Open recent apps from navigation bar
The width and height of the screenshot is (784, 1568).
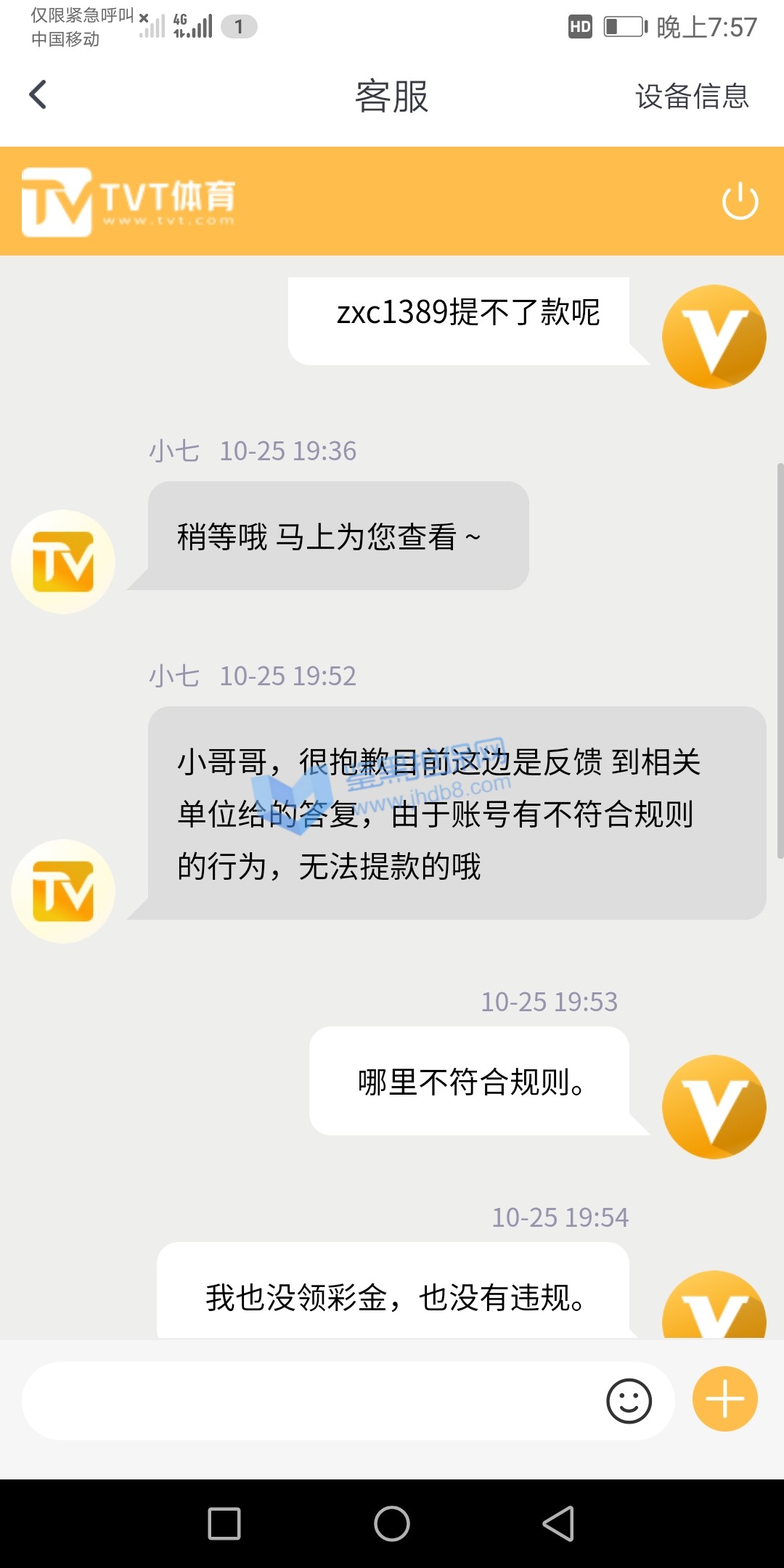point(224,1523)
